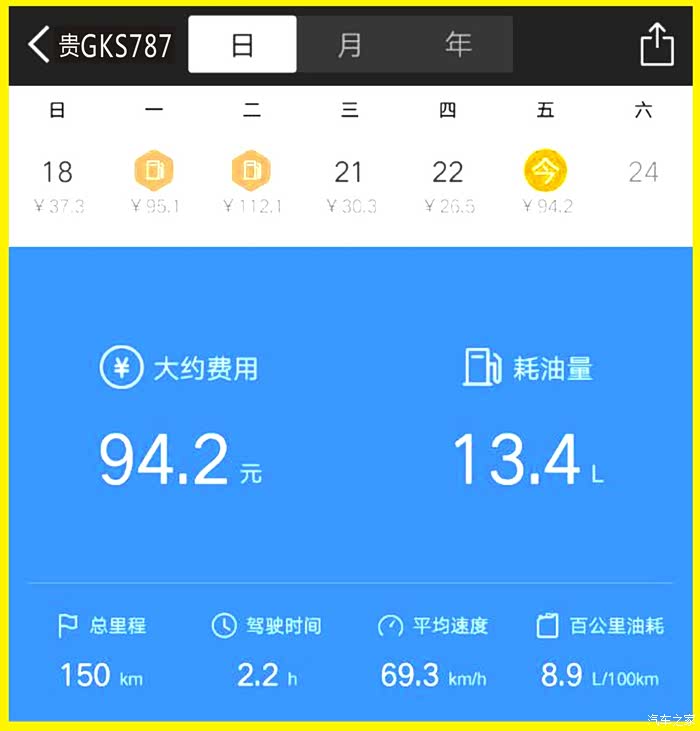Share this fuel report
The image size is (700, 731).
pos(656,45)
